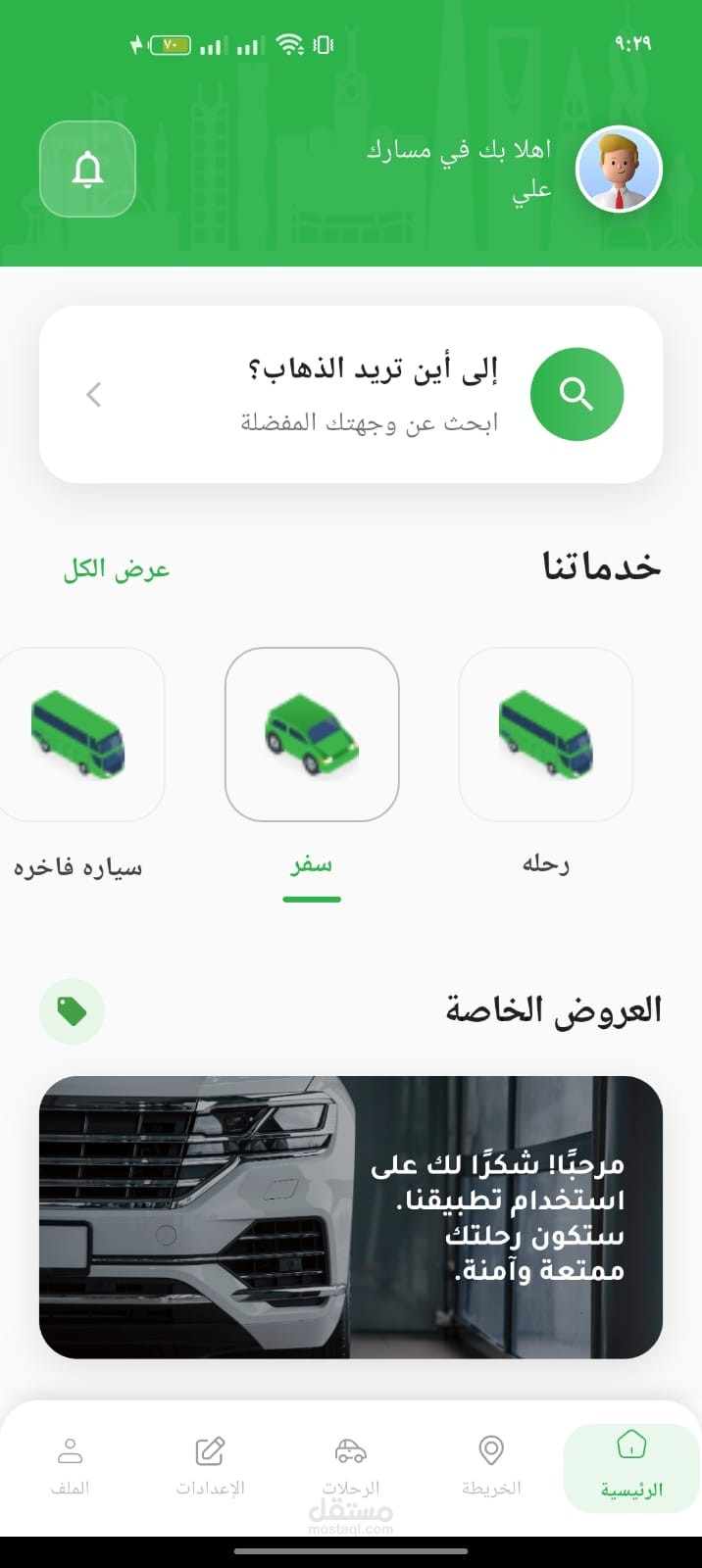Go to the 'الرحلات' trips tab
Image resolution: width=702 pixels, height=1568 pixels.
tap(350, 1466)
